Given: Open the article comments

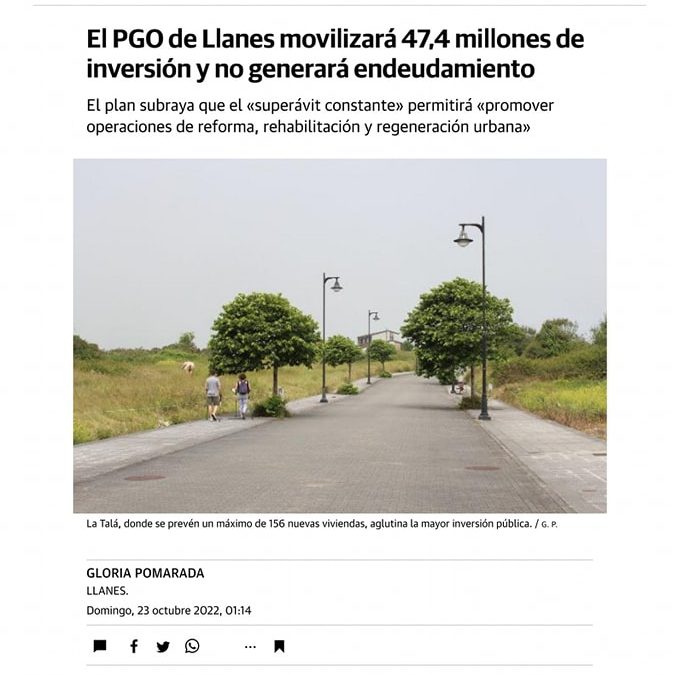Looking at the screenshot, I should pos(100,646).
